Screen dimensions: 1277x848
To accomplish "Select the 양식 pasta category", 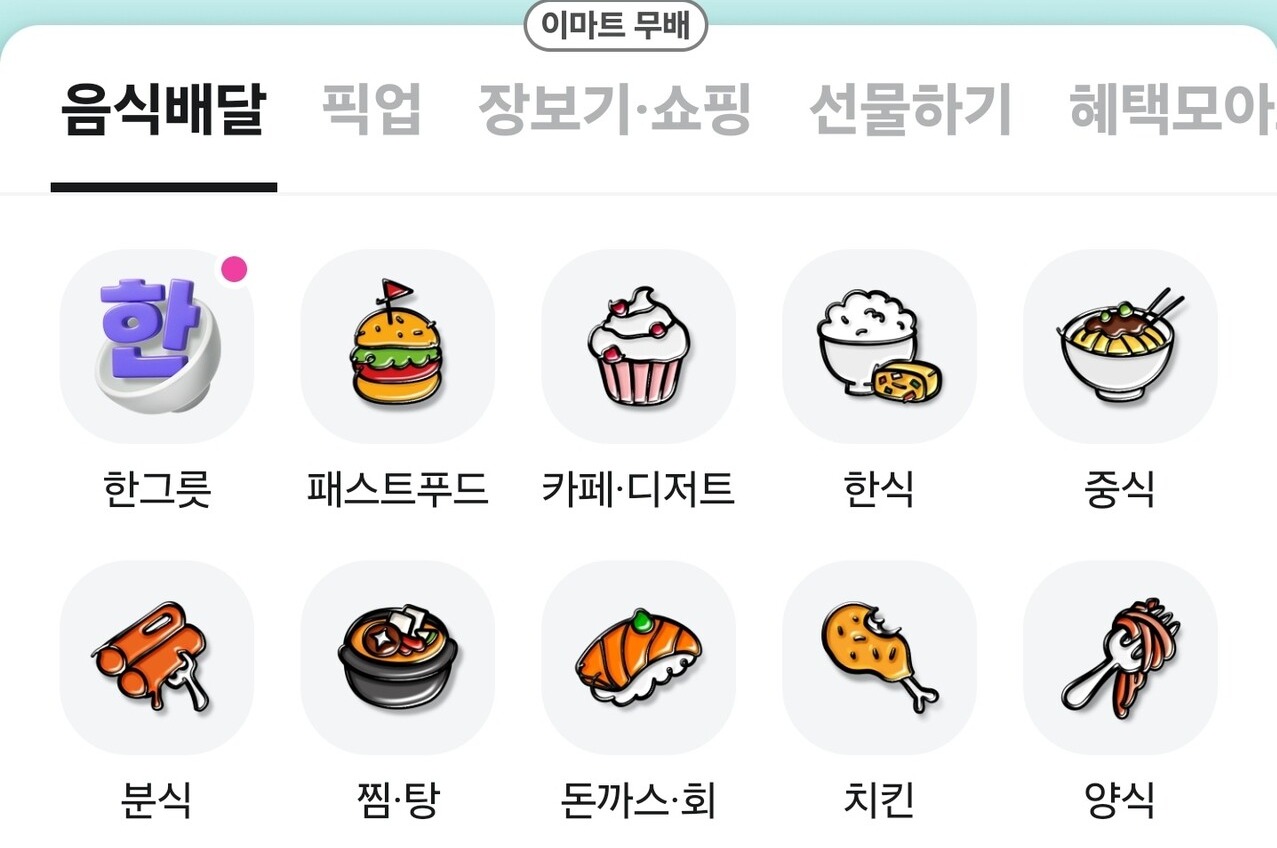I will click(1119, 657).
